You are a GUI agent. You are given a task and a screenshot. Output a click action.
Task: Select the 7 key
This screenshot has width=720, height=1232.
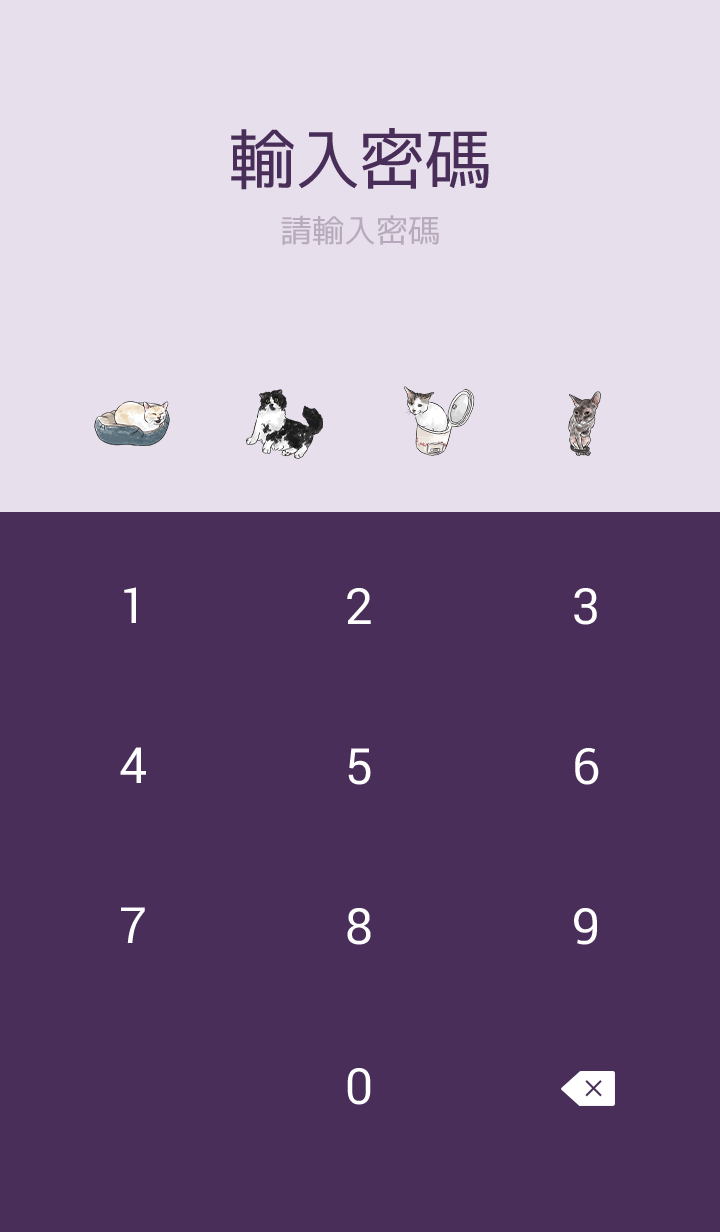coord(132,927)
